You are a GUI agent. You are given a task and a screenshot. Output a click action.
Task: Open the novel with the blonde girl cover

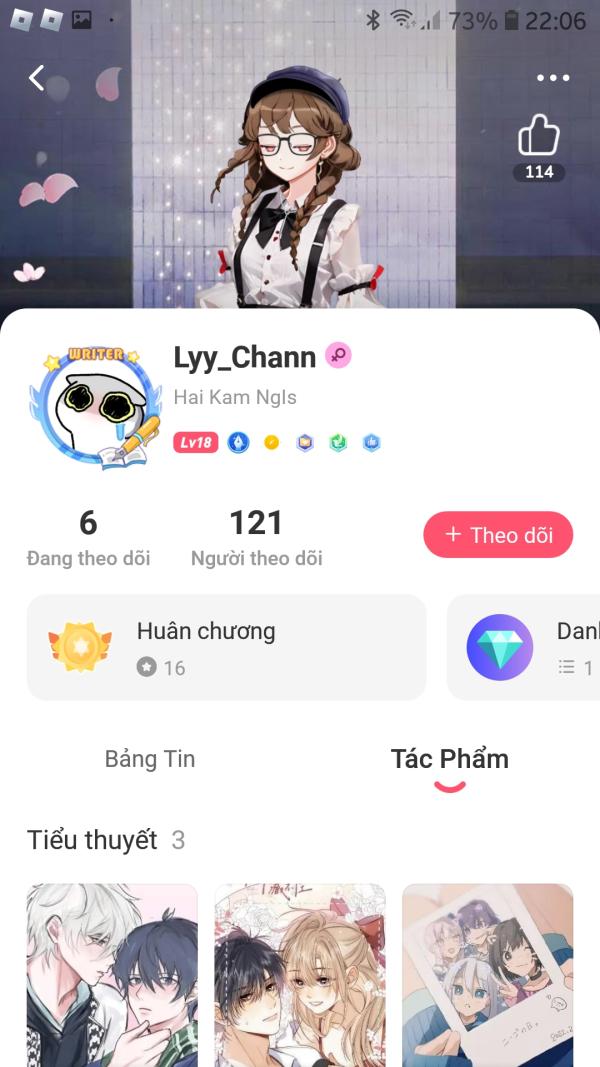(300, 975)
